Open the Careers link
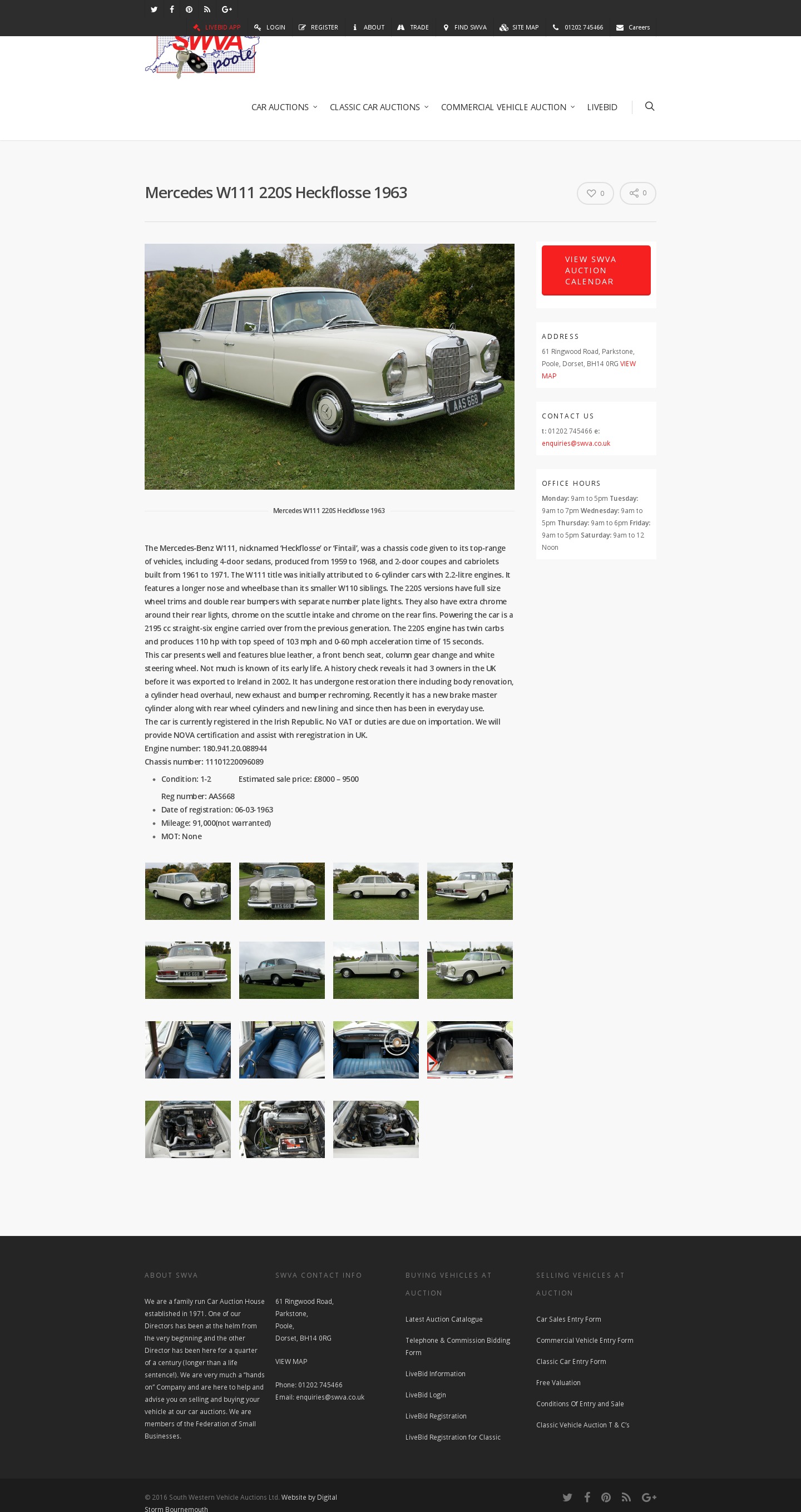The height and width of the screenshot is (1512, 801). pyautogui.click(x=632, y=28)
